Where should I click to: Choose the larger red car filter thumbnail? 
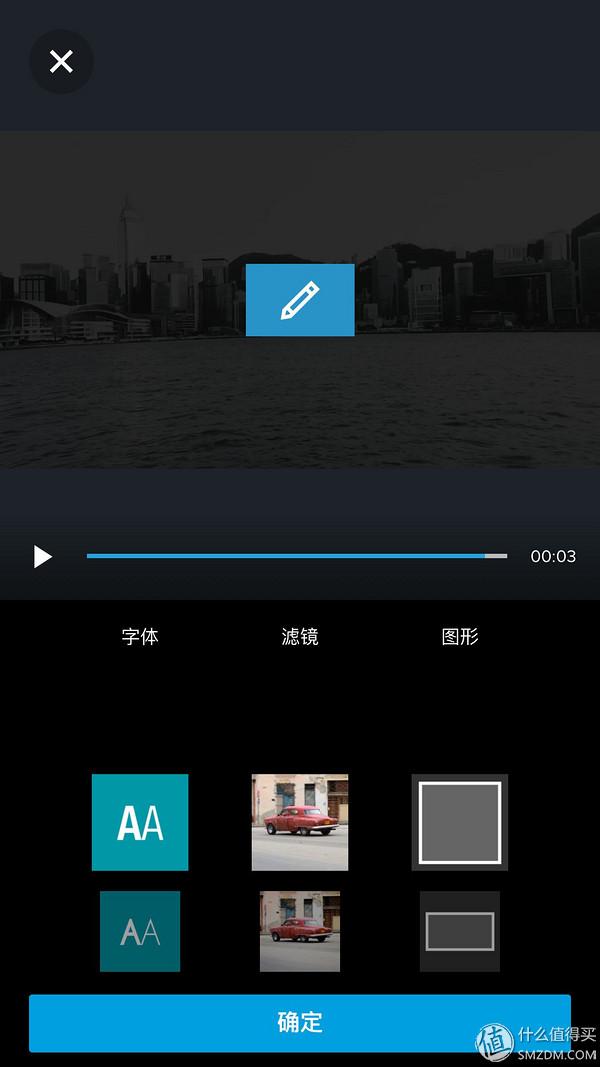(x=300, y=822)
